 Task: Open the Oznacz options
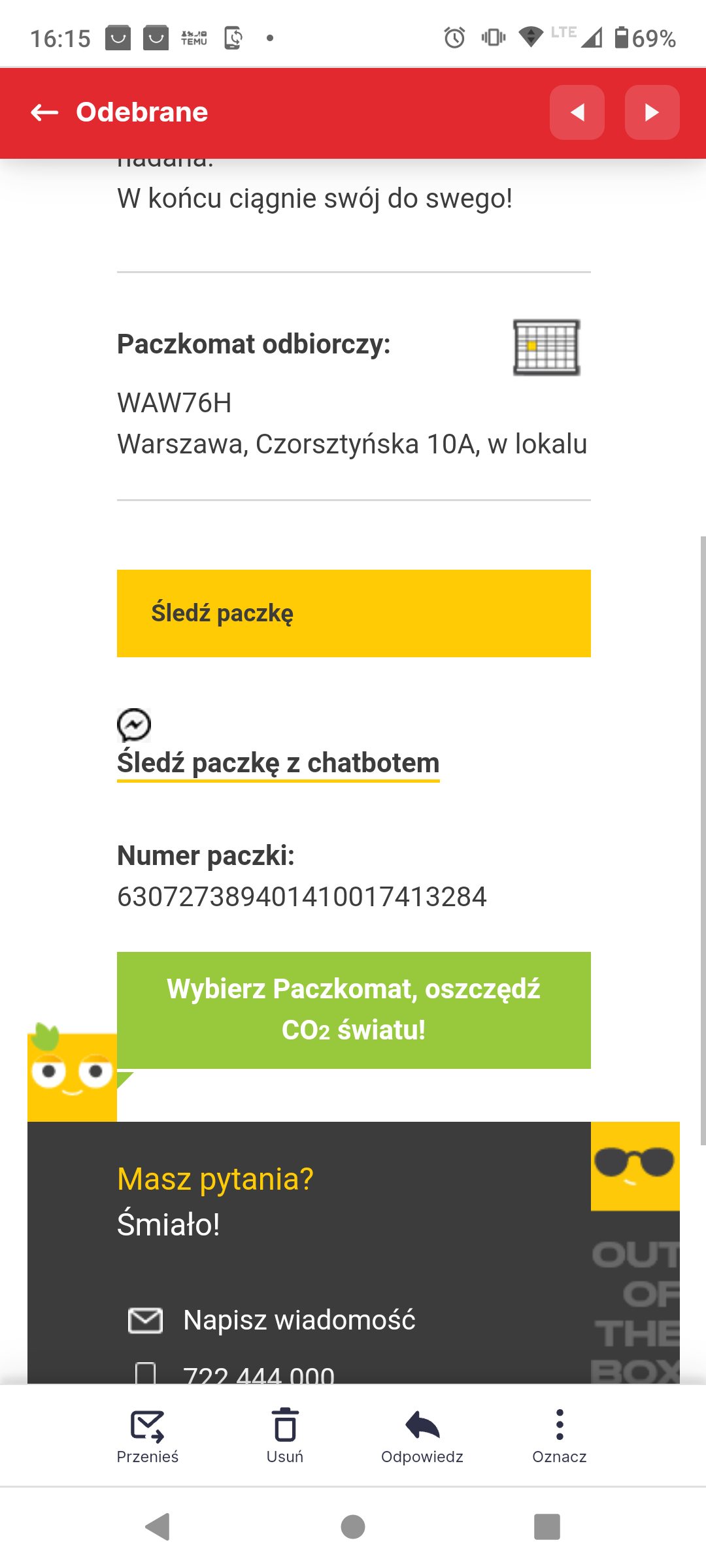[x=559, y=1435]
